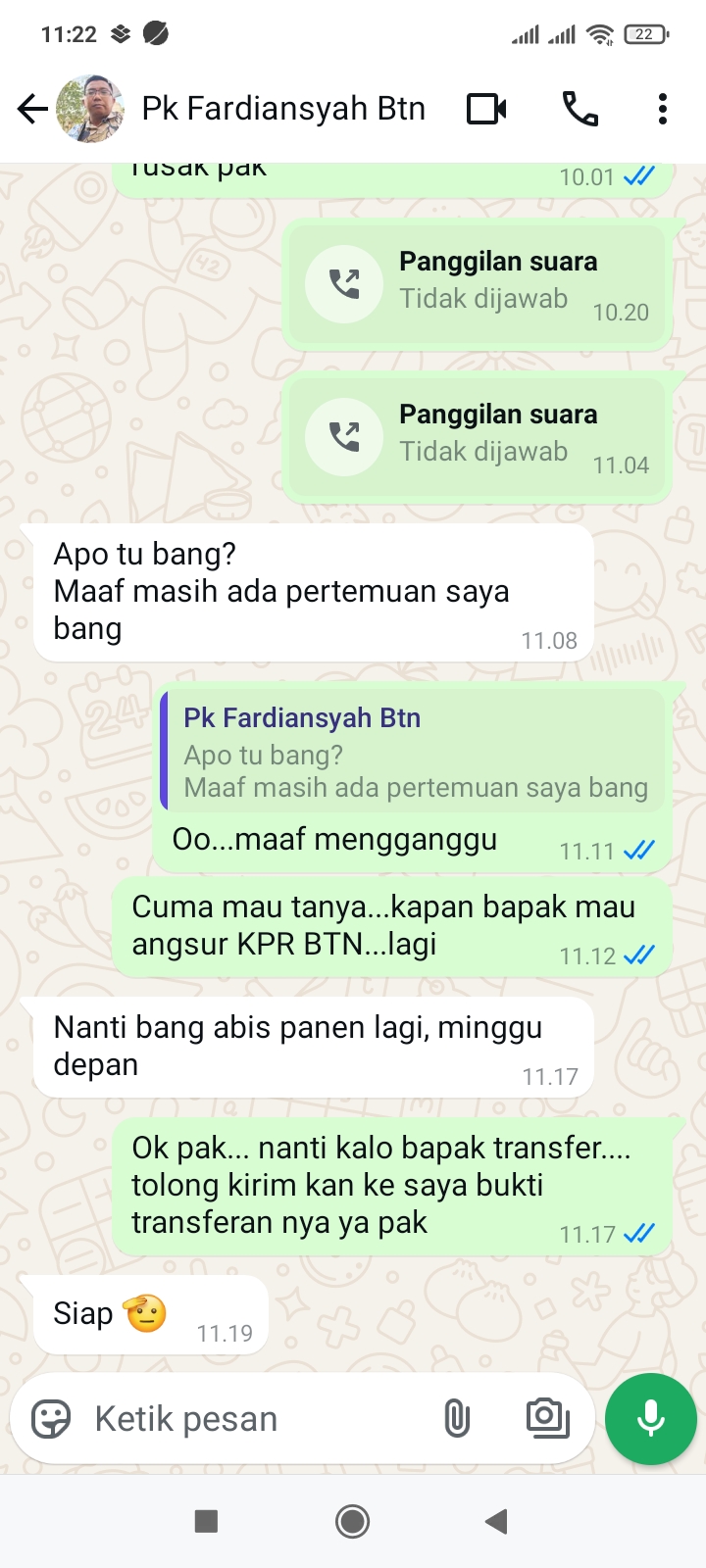Jump to the quoted message from Pk Fardiansyah
The width and height of the screenshot is (706, 1568).
point(412,752)
